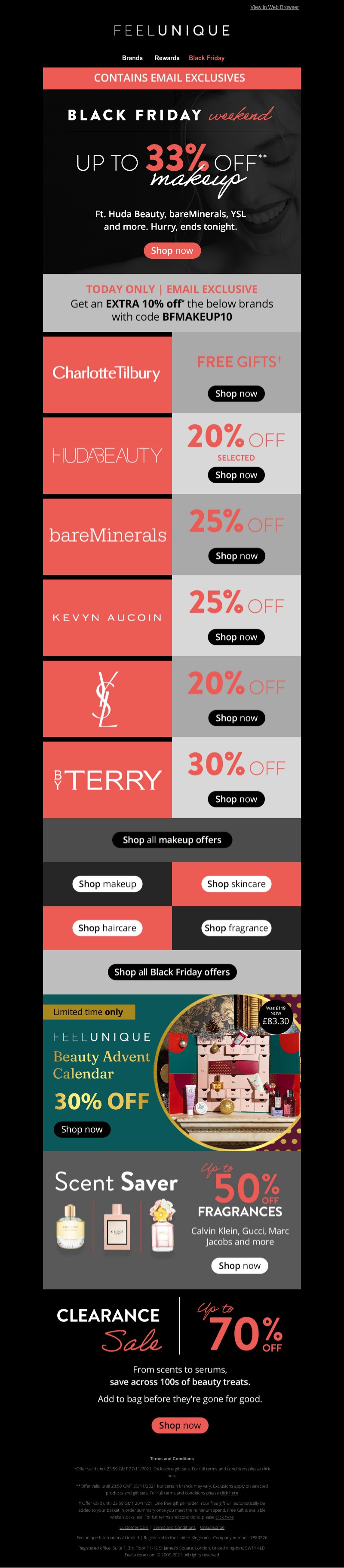
Task: Select Shop haircare category
Action: click(x=107, y=928)
